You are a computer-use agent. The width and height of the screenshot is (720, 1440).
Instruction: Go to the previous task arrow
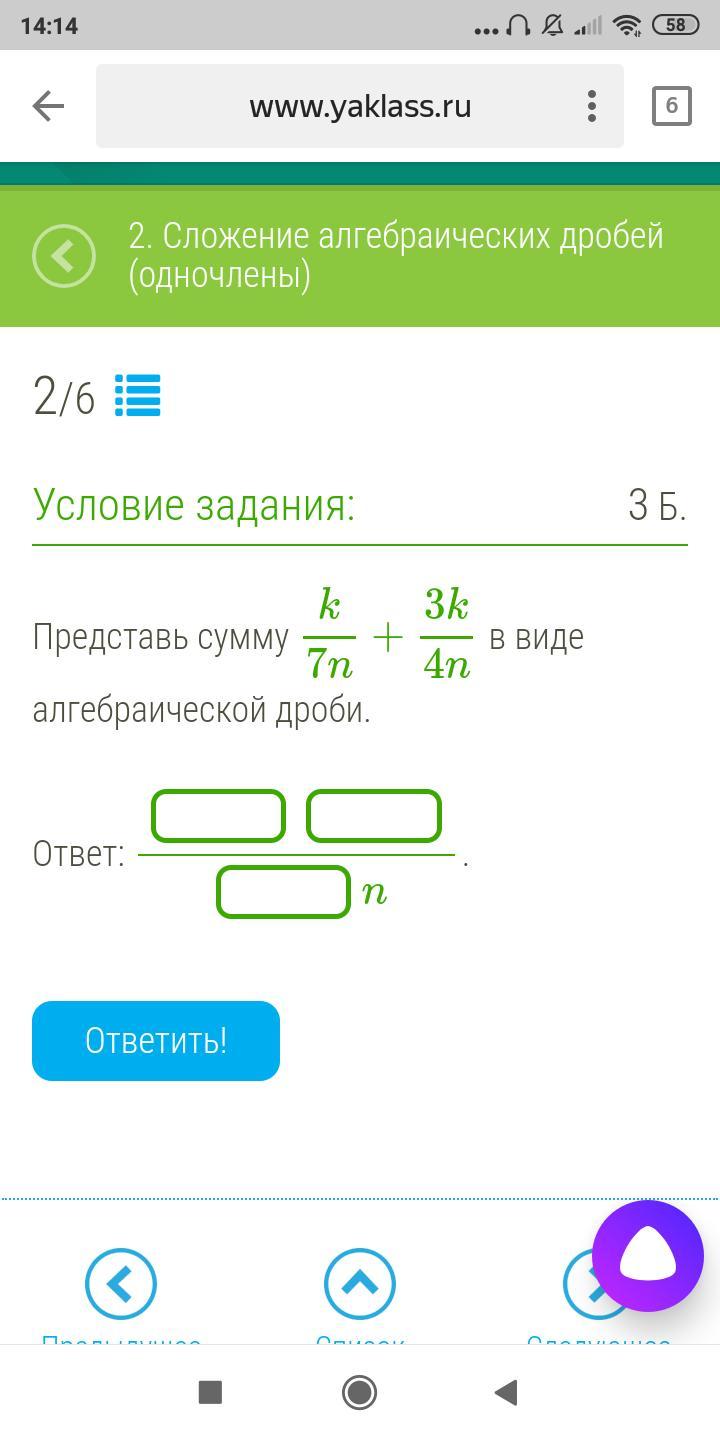point(121,1283)
